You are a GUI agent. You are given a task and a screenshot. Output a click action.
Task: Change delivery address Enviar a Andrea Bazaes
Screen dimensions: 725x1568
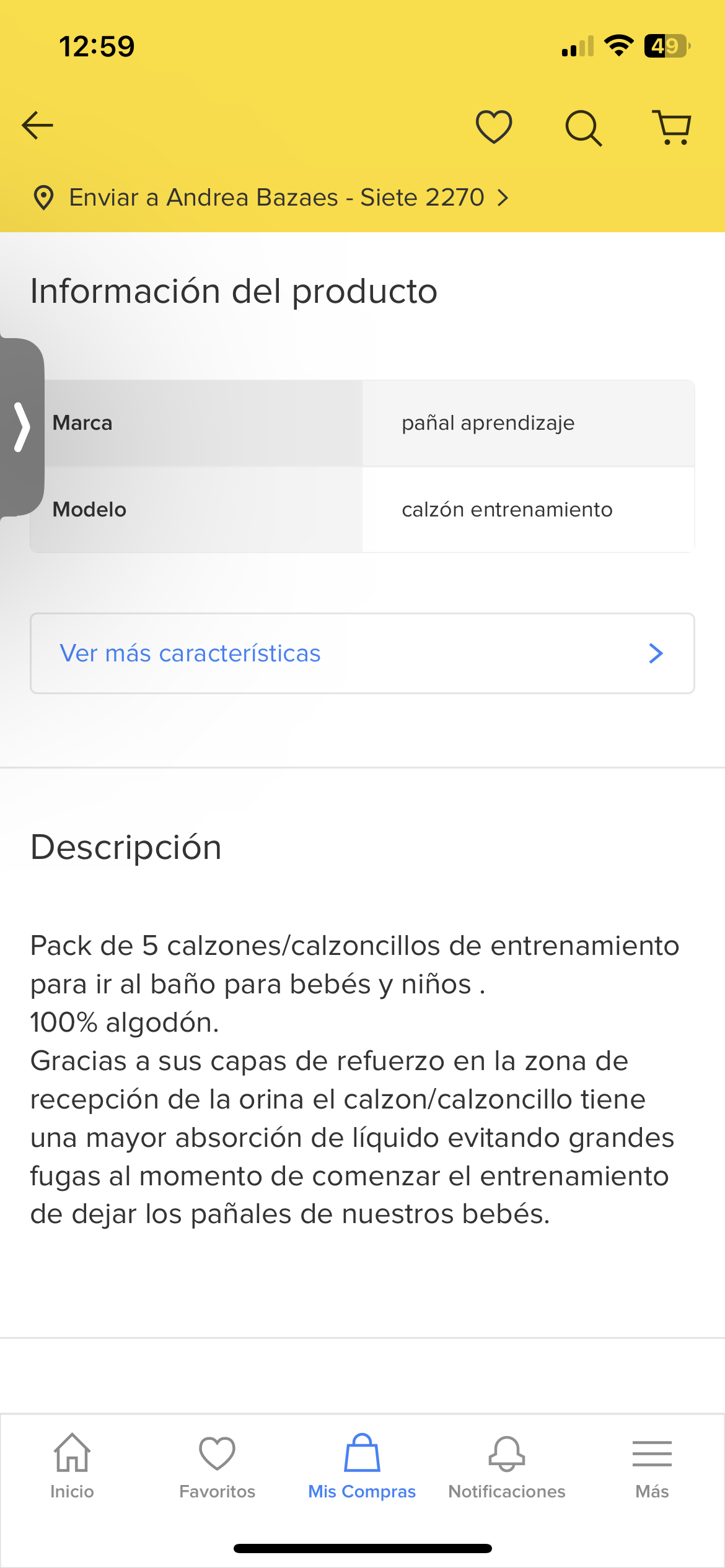(x=271, y=198)
